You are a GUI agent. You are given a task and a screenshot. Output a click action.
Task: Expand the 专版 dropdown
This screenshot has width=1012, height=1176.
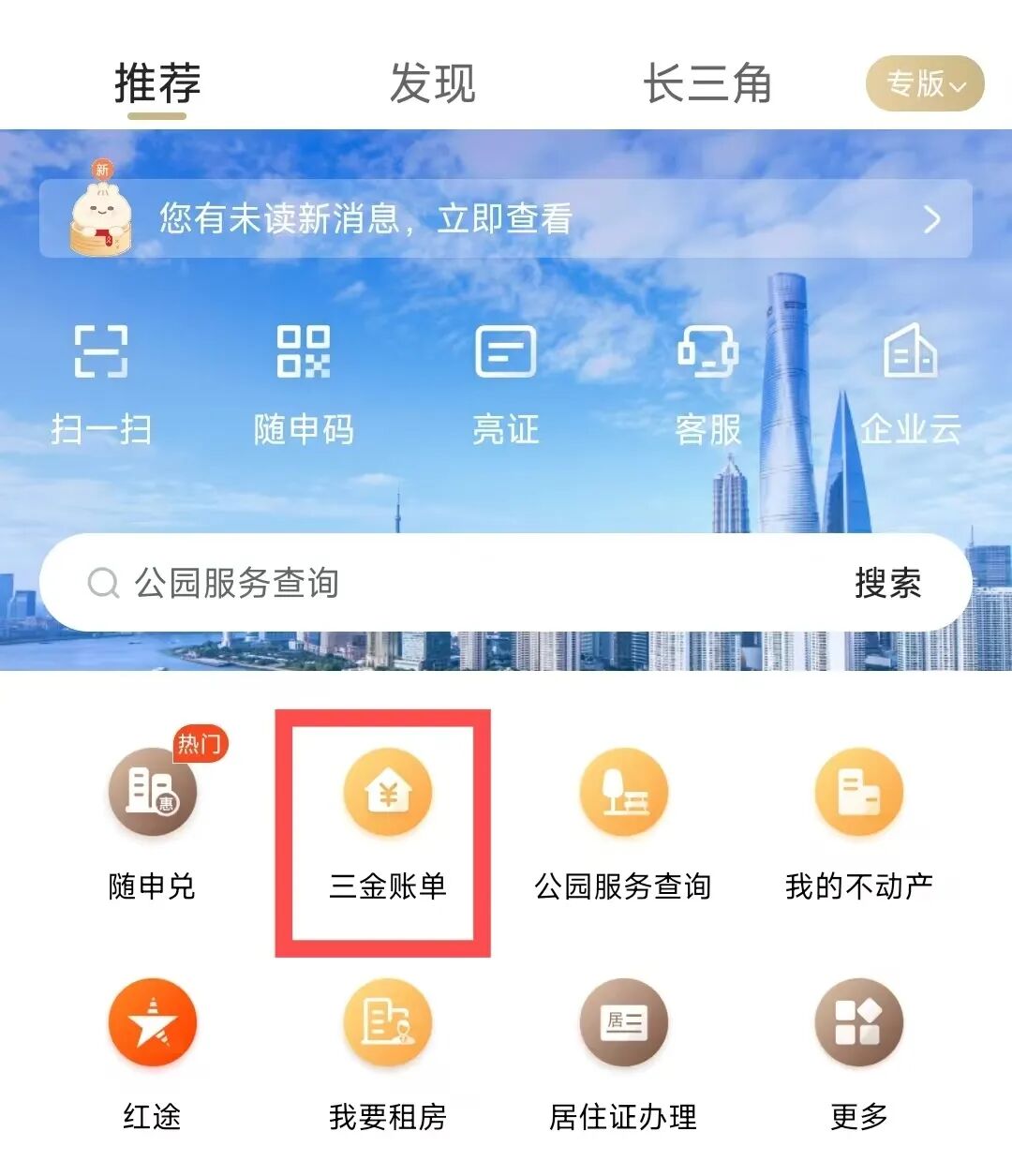tap(924, 83)
